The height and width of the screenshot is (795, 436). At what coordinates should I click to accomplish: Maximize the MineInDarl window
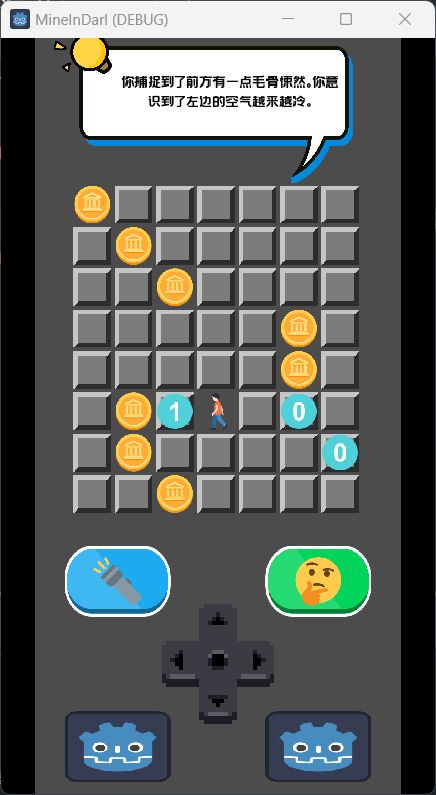point(346,19)
